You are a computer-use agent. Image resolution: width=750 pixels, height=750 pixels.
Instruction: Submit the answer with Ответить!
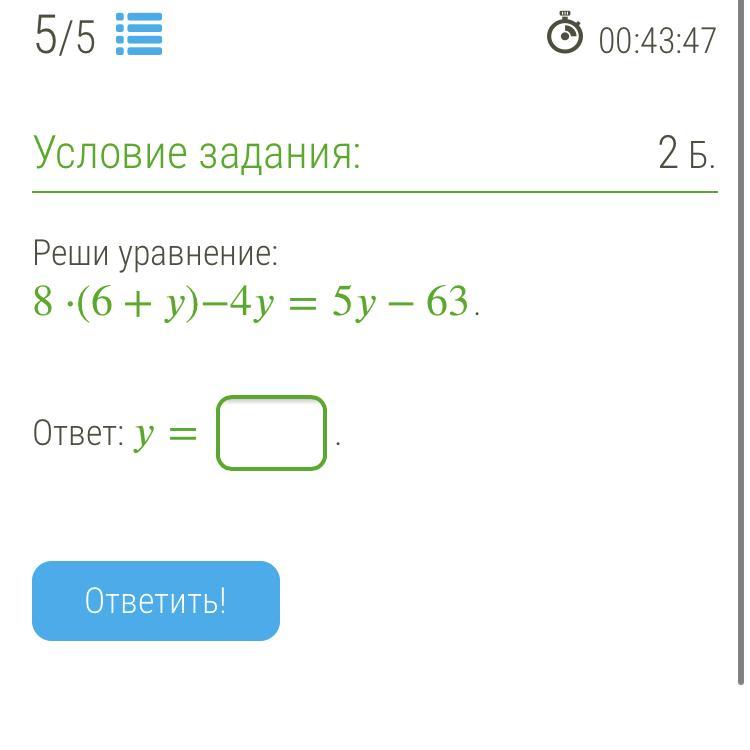point(156,601)
